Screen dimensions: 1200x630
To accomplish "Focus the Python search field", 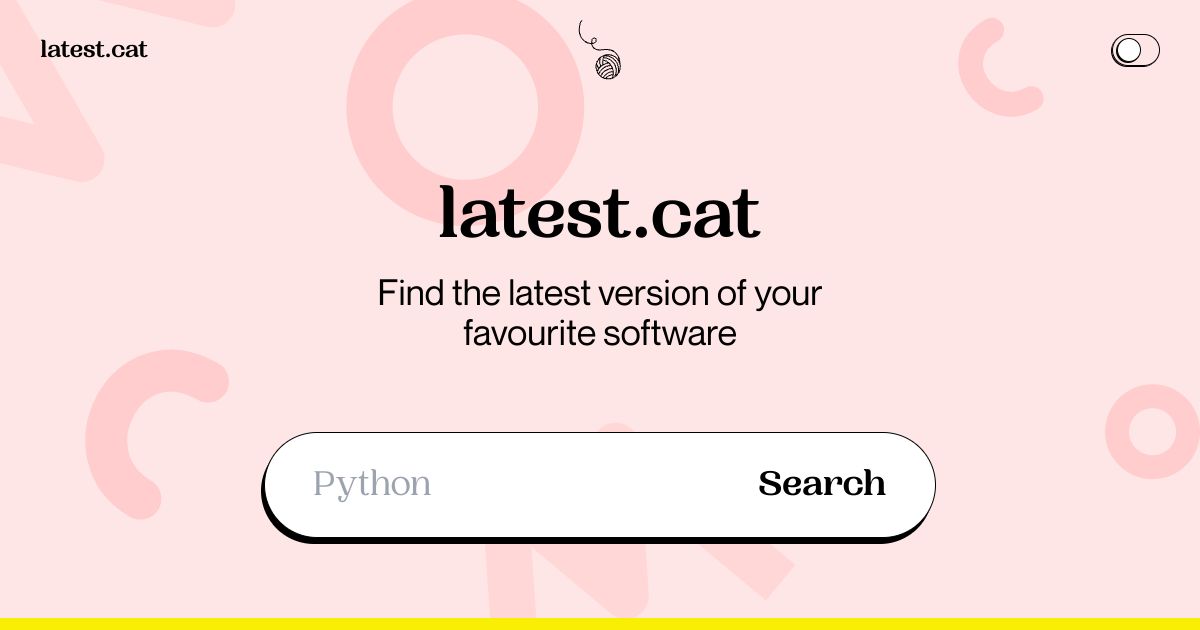I will point(500,484).
